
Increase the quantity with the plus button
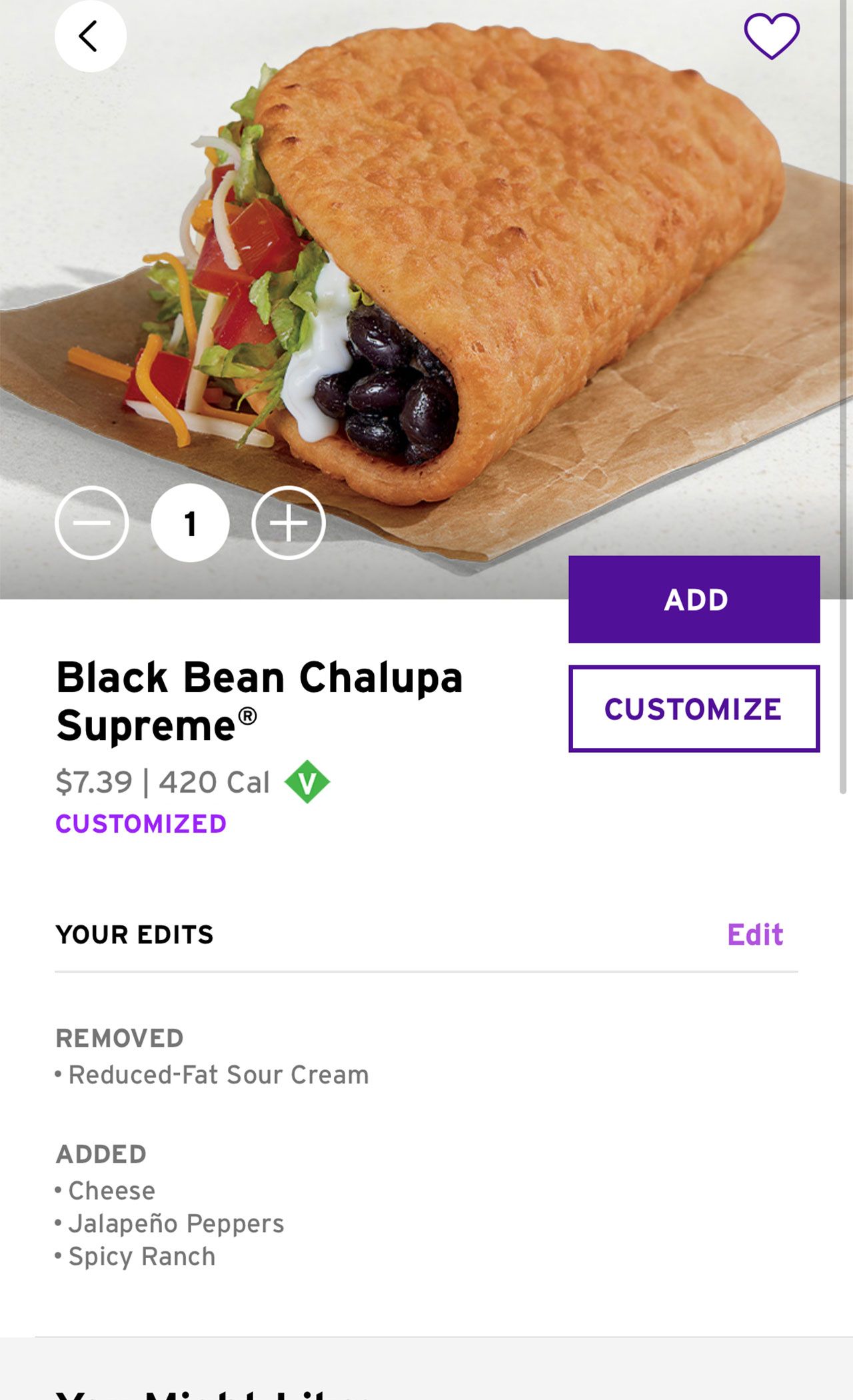(288, 523)
